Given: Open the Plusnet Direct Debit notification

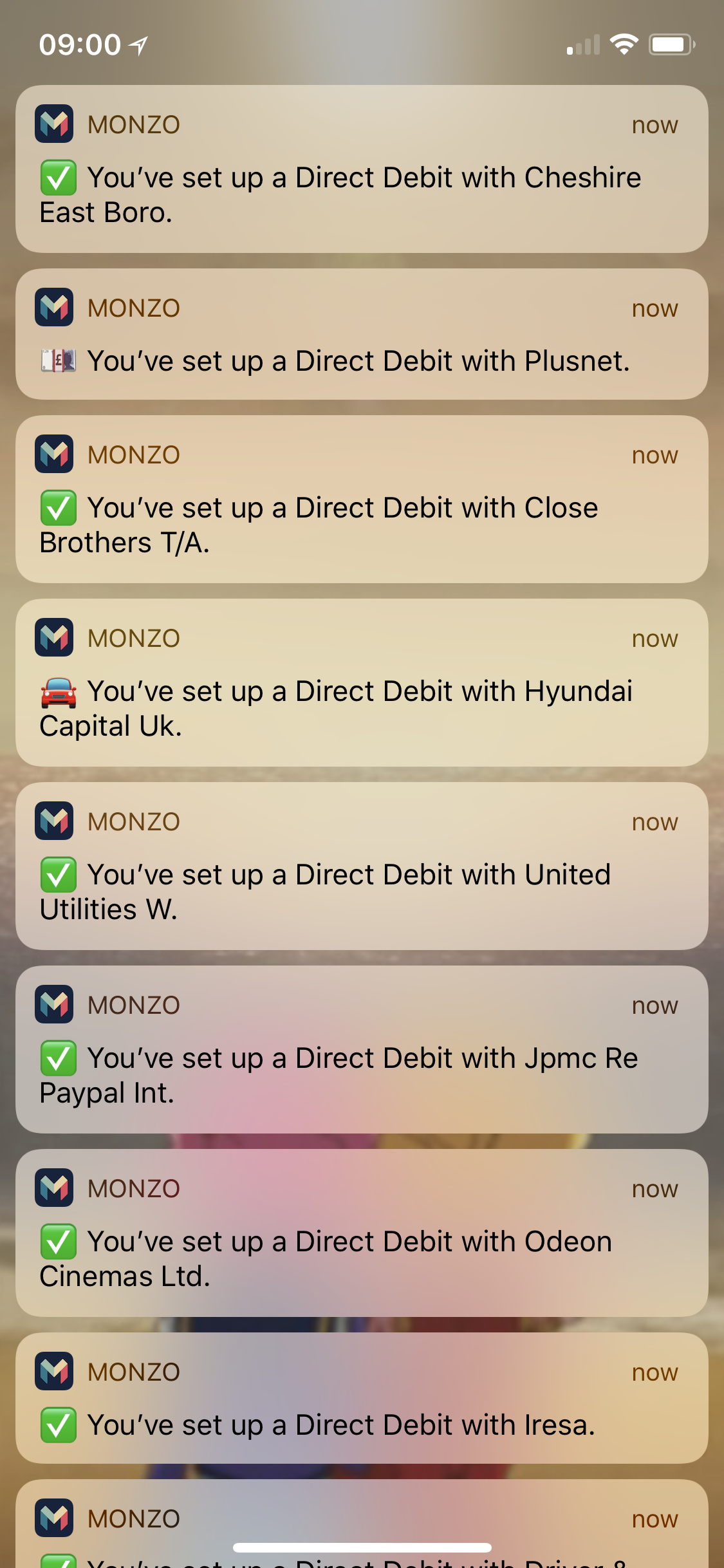Looking at the screenshot, I should point(362,334).
